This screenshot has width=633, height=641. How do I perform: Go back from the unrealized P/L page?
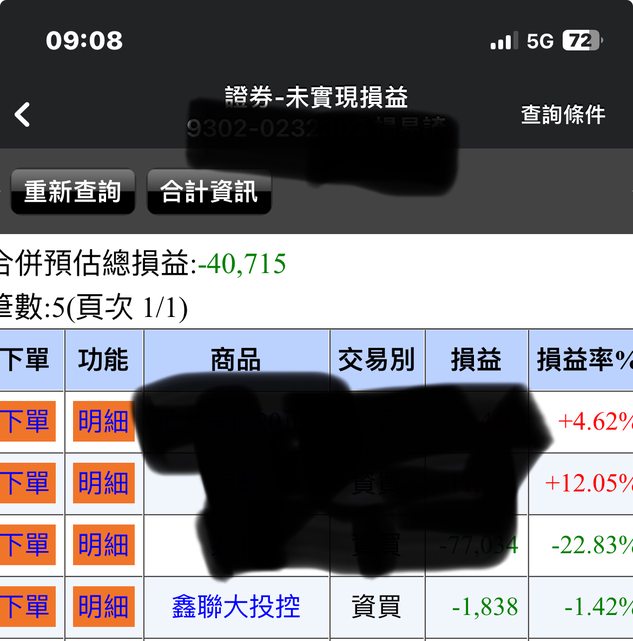[23, 115]
